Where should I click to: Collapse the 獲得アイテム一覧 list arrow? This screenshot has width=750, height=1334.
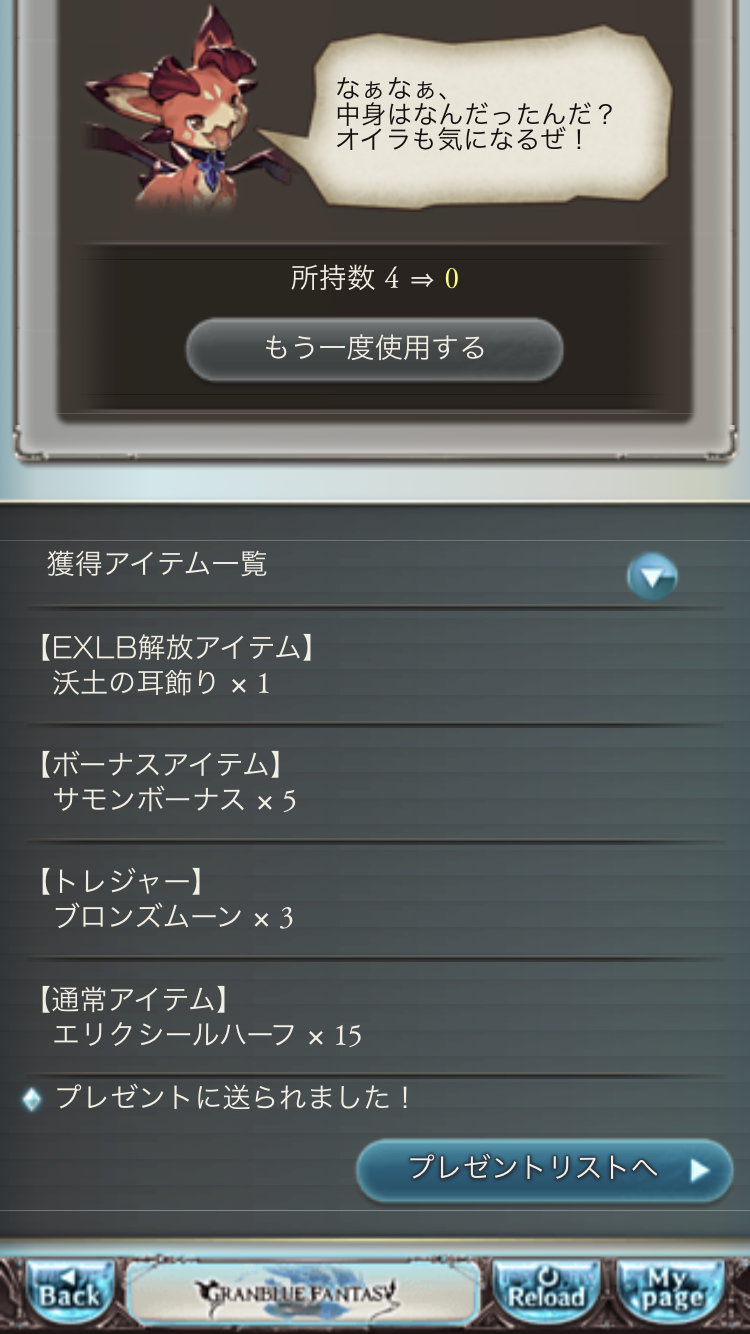click(x=652, y=577)
